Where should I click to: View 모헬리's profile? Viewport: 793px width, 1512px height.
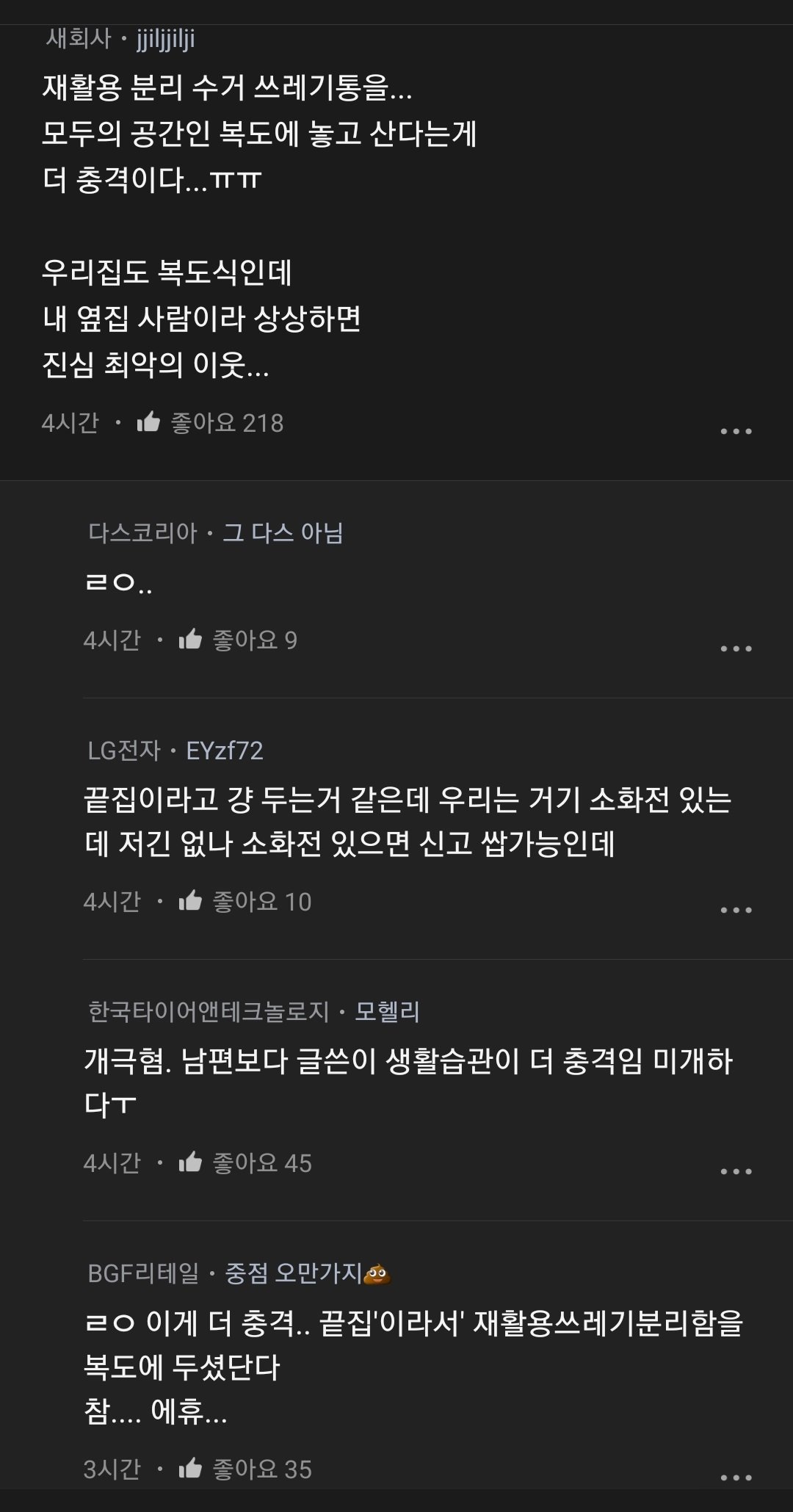click(387, 1012)
